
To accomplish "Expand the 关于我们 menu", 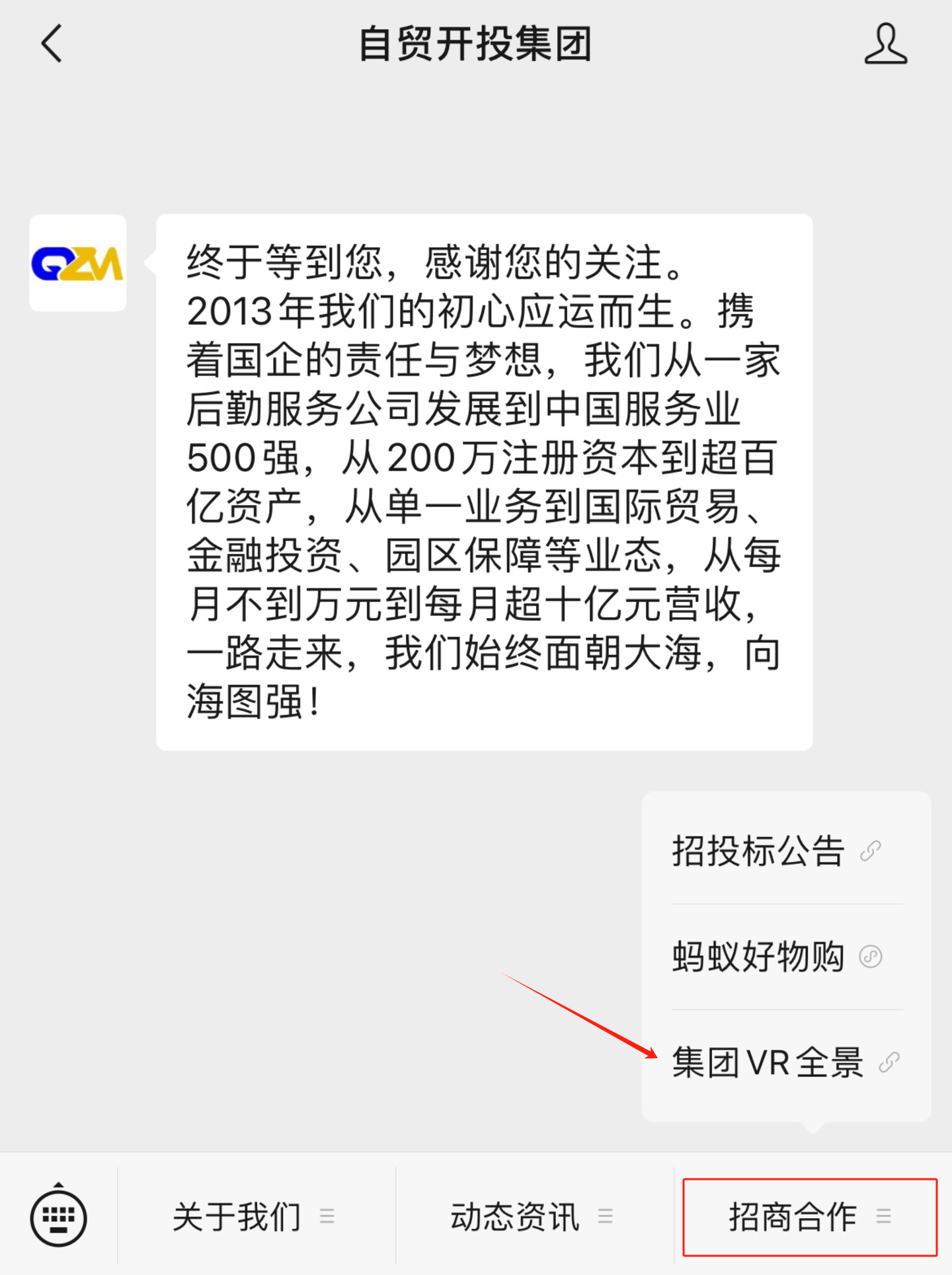I will coord(255,1216).
